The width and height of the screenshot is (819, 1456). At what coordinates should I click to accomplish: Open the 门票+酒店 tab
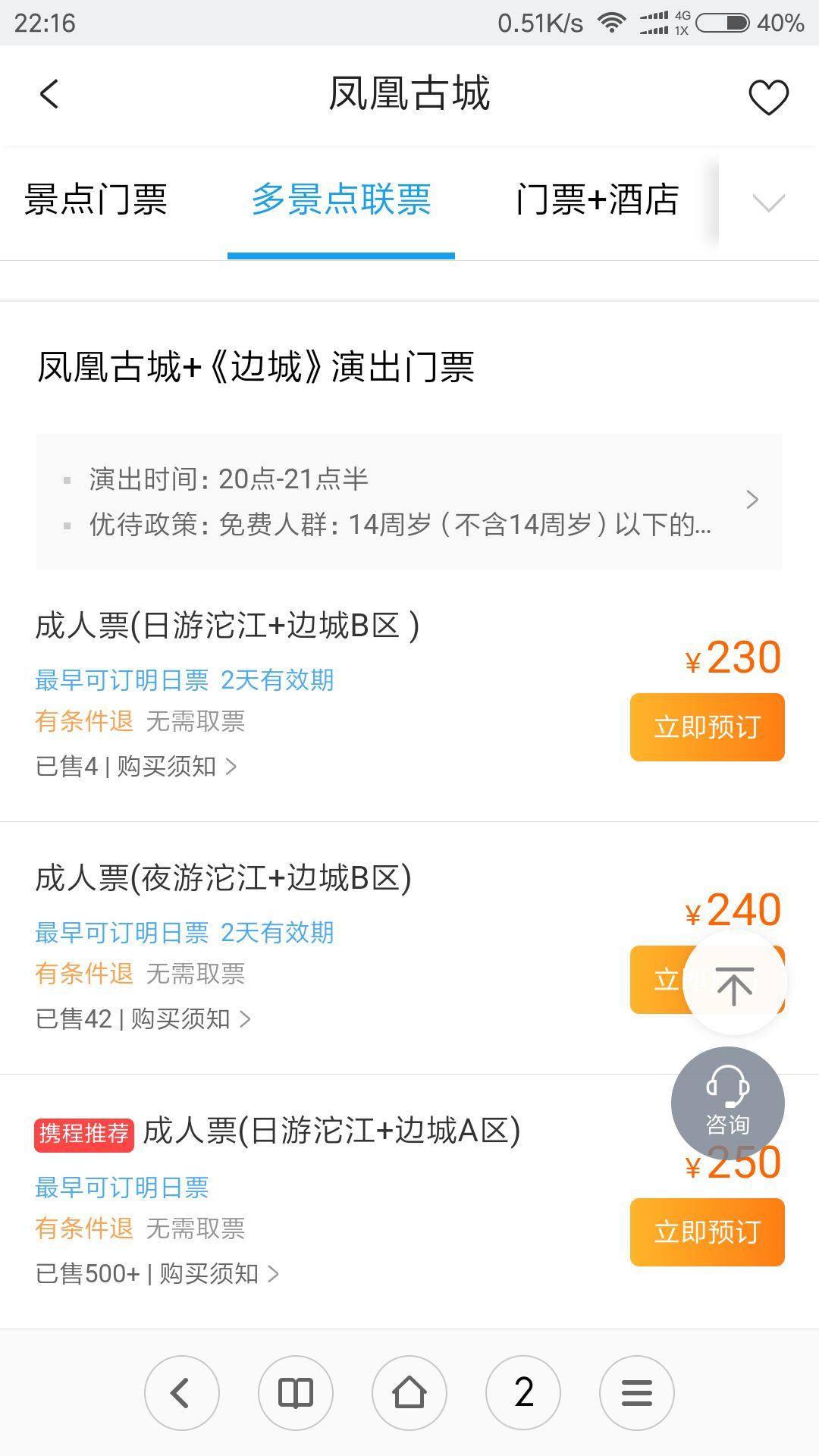(598, 200)
